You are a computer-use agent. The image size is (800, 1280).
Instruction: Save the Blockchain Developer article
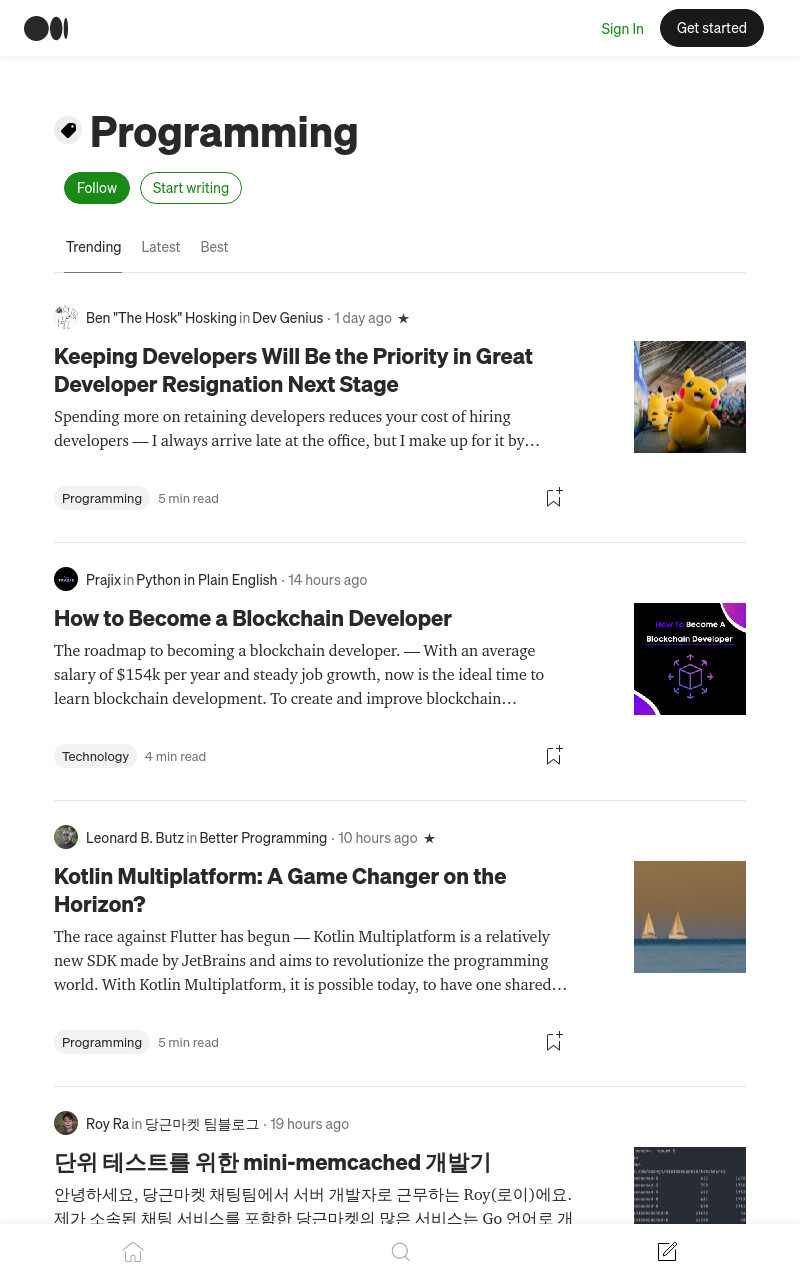pos(554,755)
